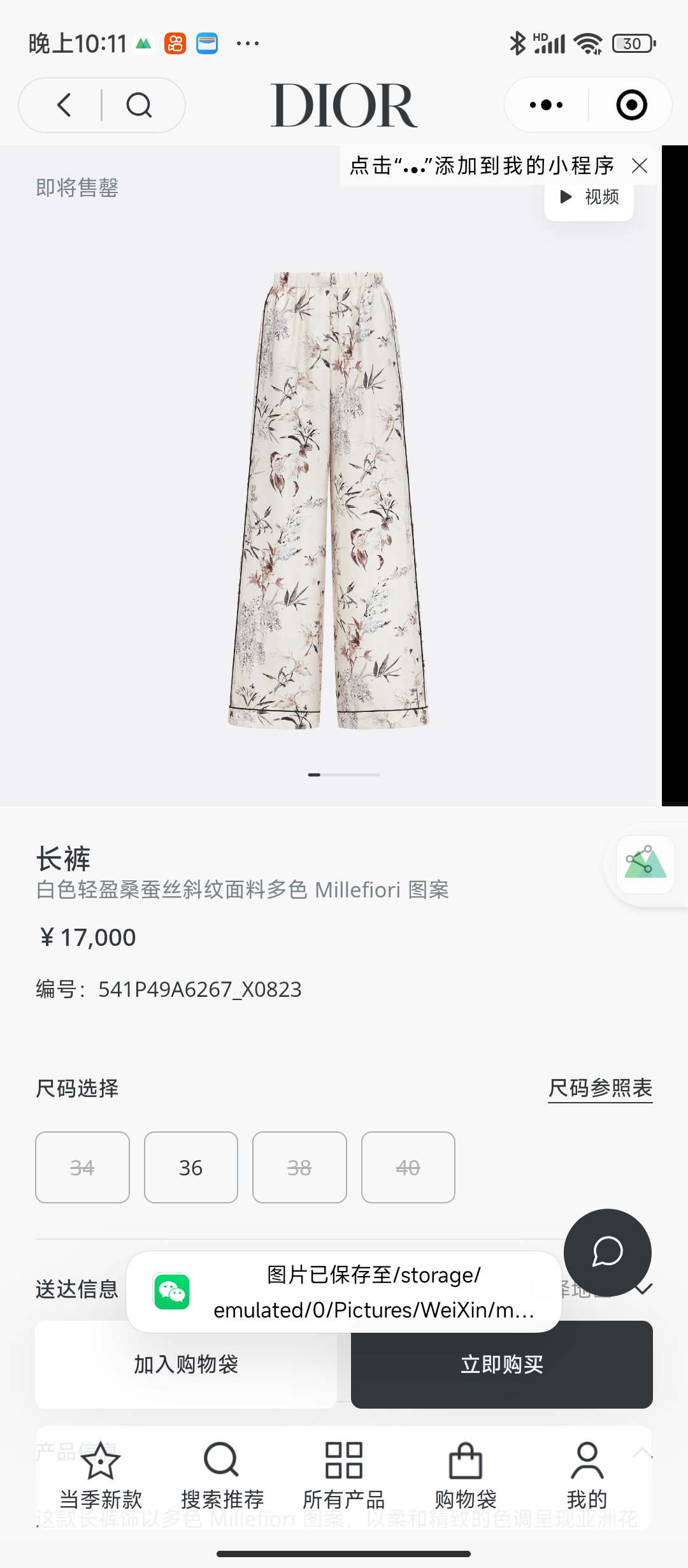Tap 立即购买 to buy now
Image resolution: width=688 pixels, height=1568 pixels.
coord(501,1365)
